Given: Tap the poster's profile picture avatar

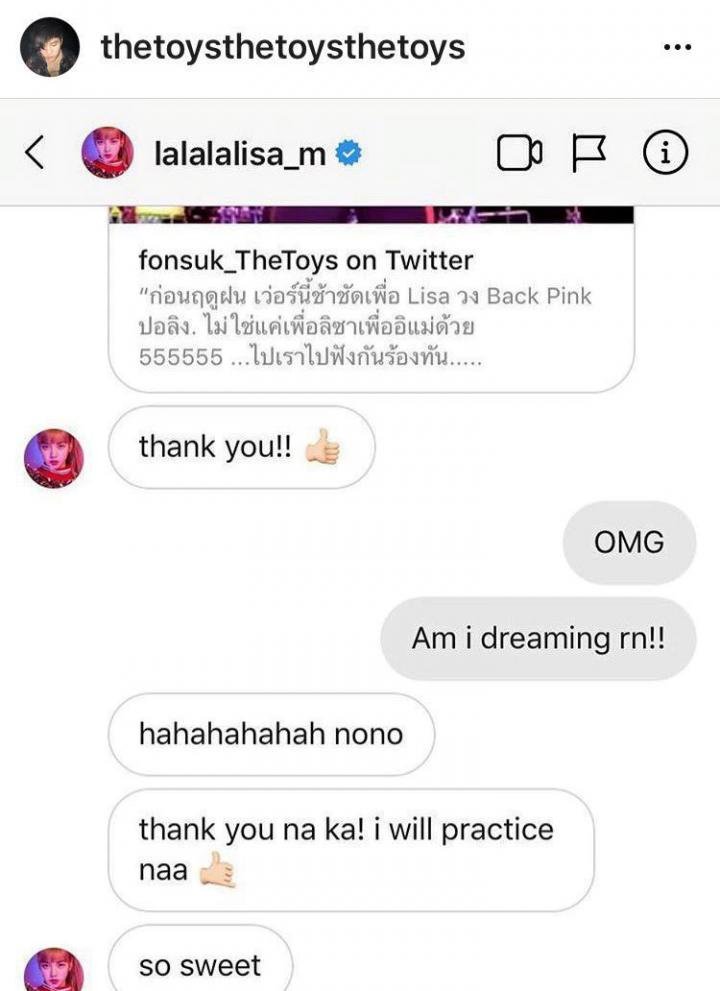Looking at the screenshot, I should (x=49, y=47).
